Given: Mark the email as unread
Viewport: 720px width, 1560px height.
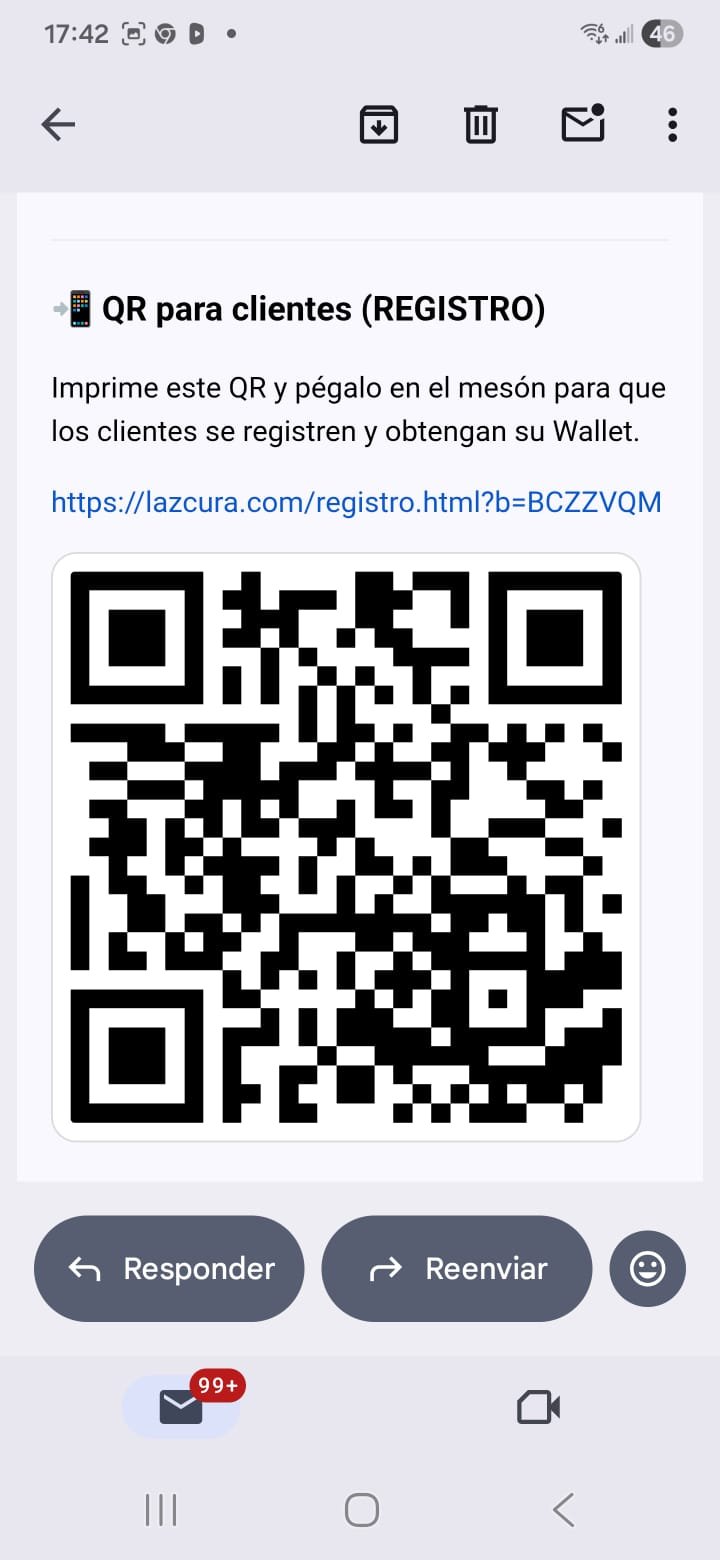Looking at the screenshot, I should tap(583, 124).
